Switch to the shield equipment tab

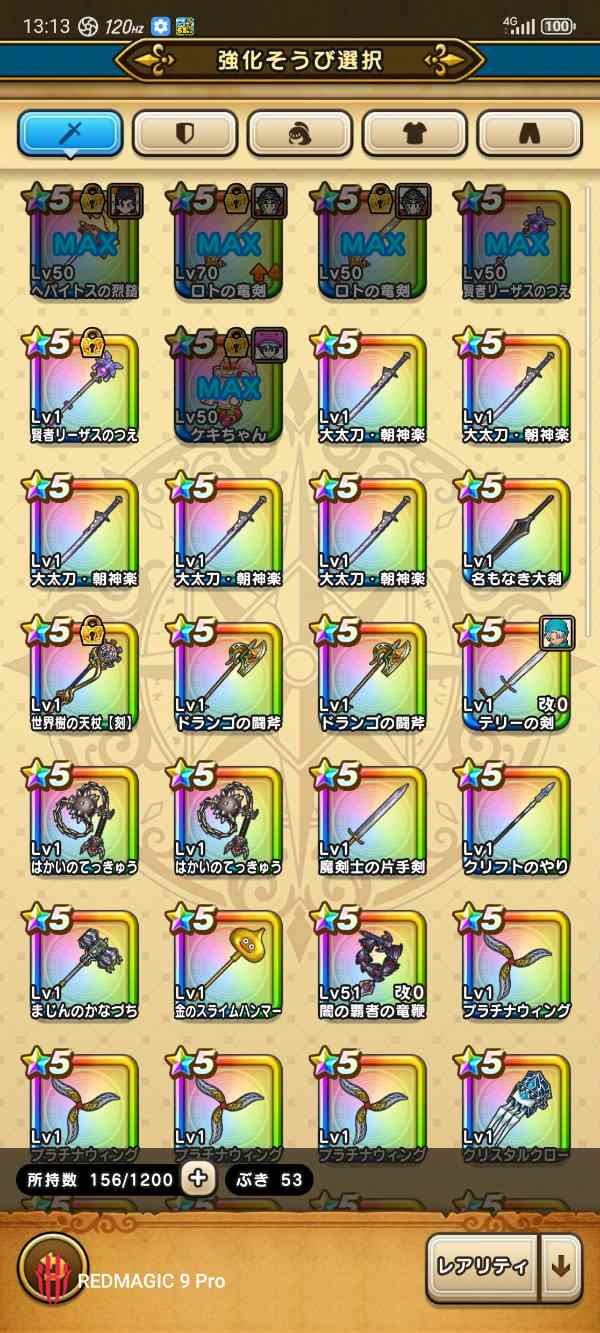click(185, 133)
